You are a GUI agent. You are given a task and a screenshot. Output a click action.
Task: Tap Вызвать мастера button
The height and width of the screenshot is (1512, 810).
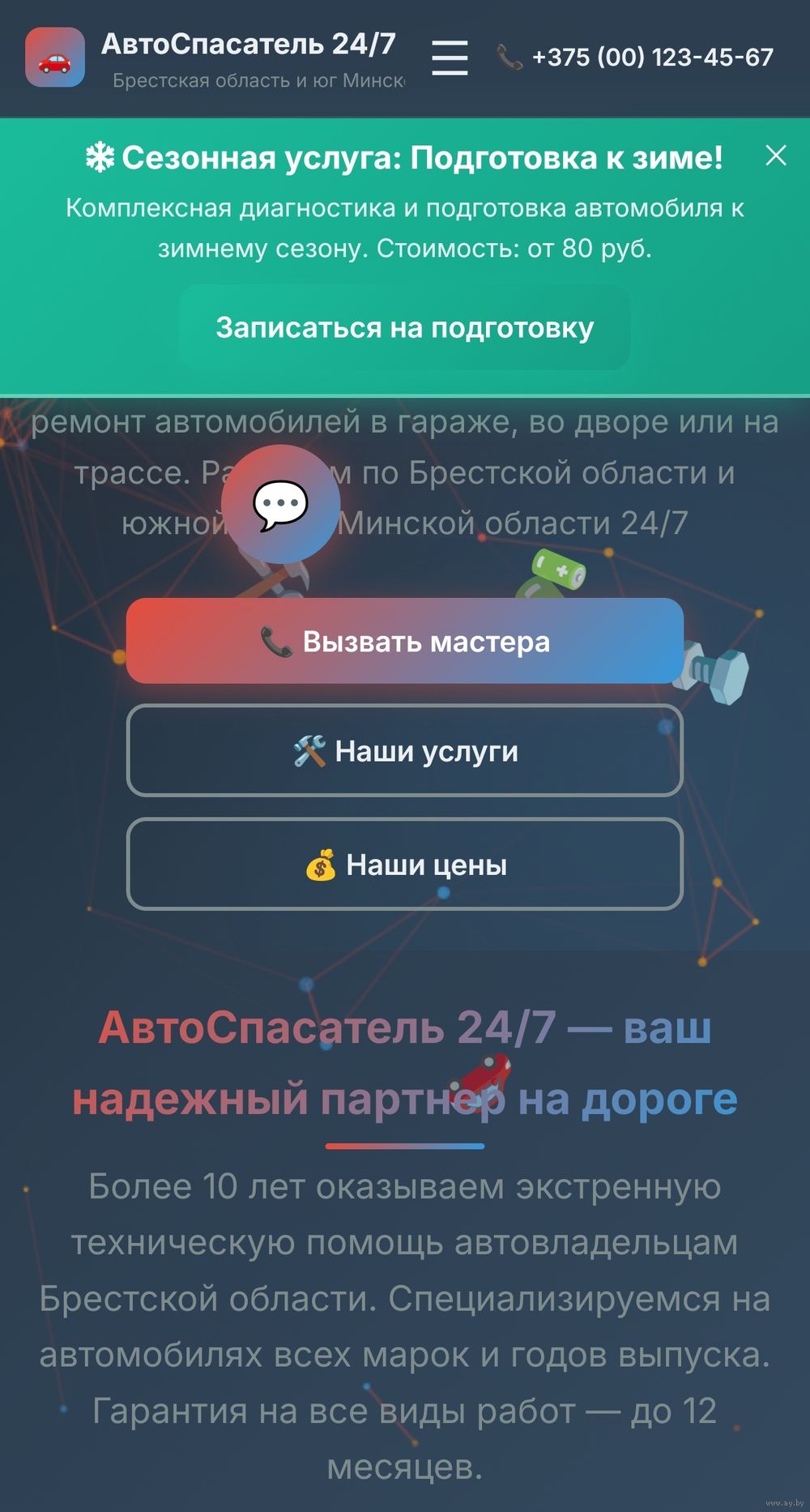(405, 641)
